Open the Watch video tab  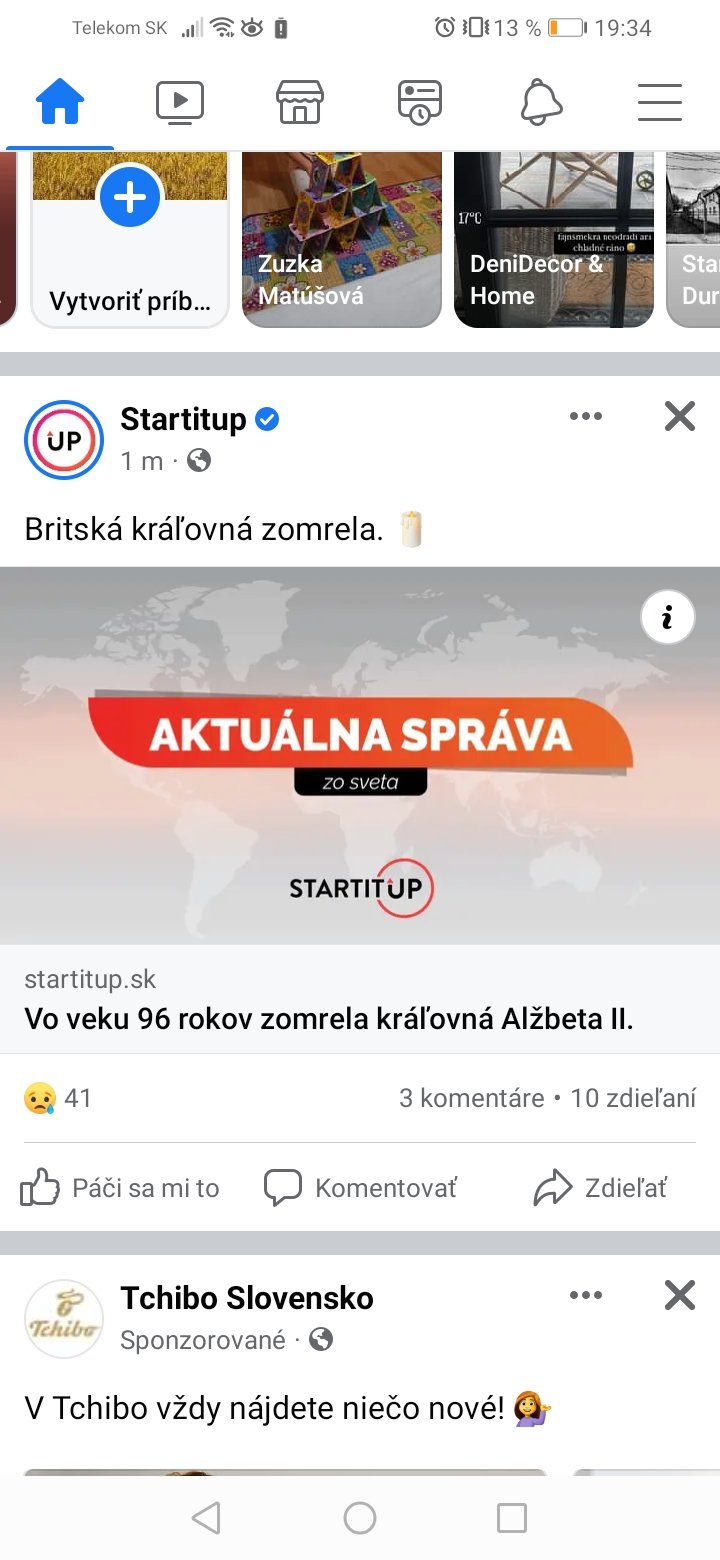tap(180, 101)
